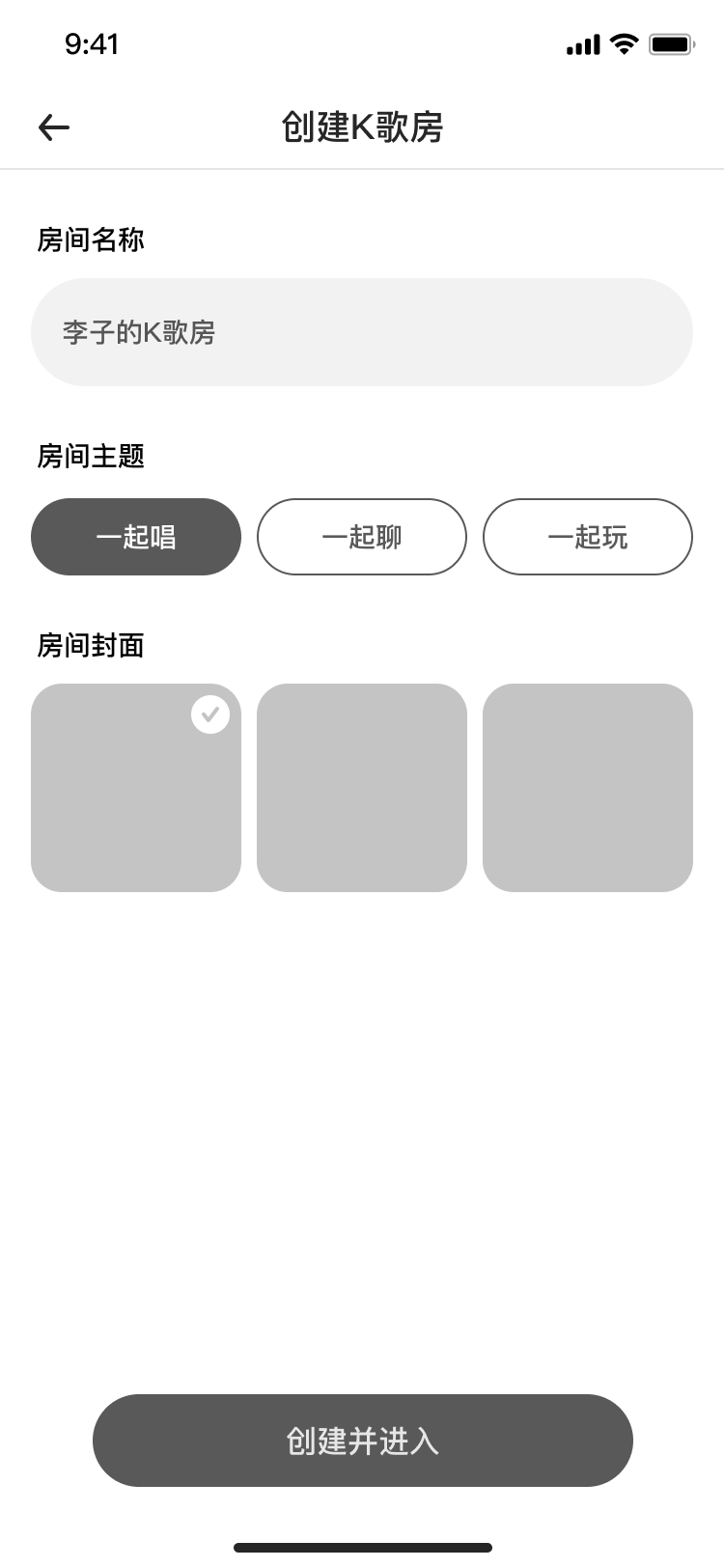Pick the 一起玩 room theme
724x1568 pixels.
(588, 537)
